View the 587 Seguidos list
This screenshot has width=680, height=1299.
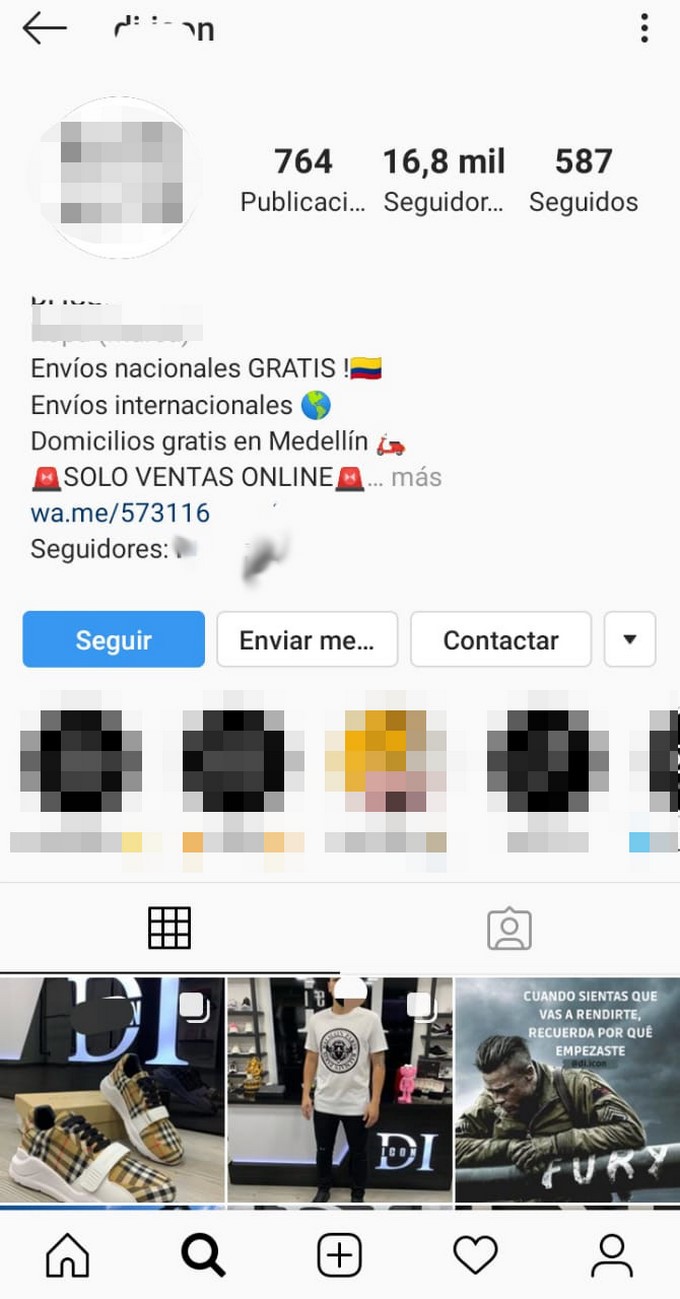[583, 178]
